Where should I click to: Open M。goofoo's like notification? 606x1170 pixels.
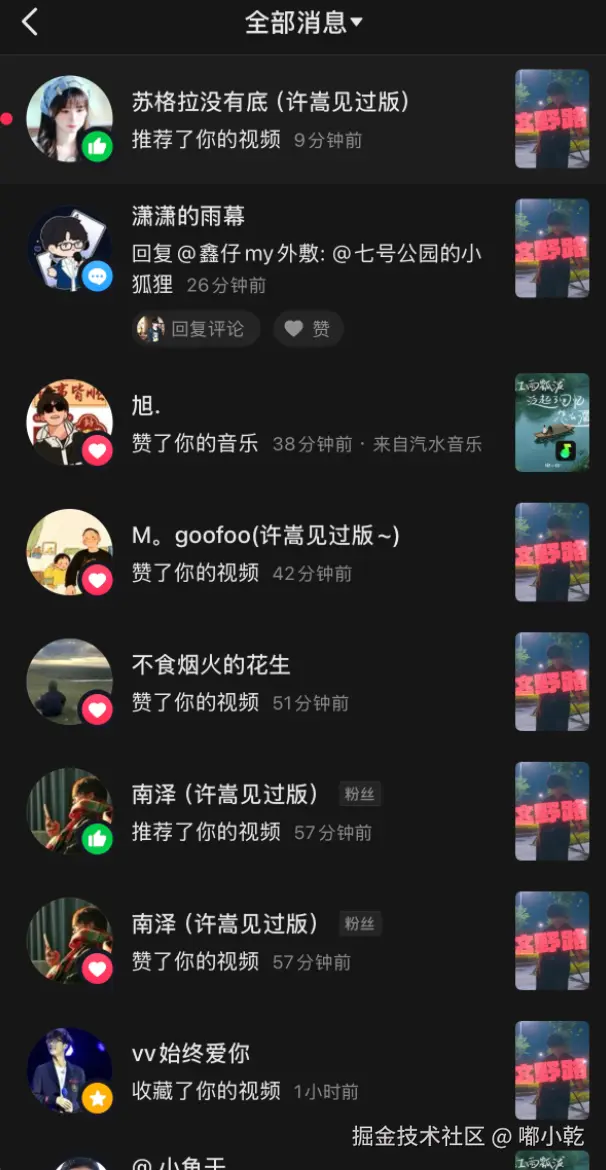point(300,553)
